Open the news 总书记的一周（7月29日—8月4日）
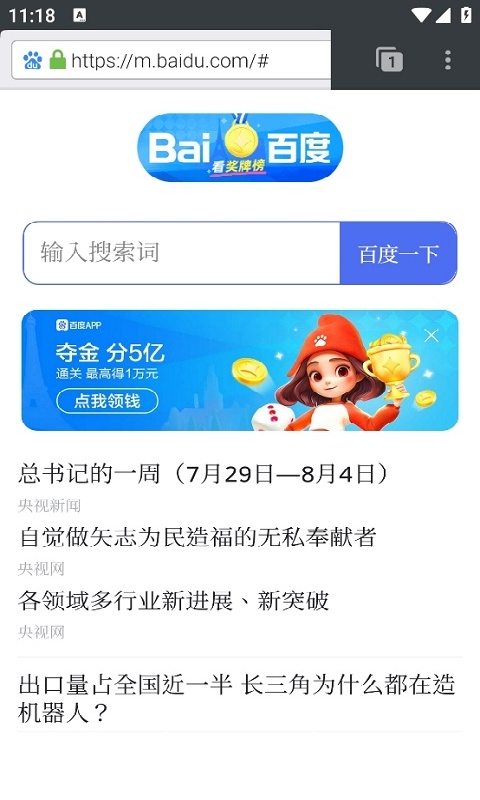 click(203, 473)
